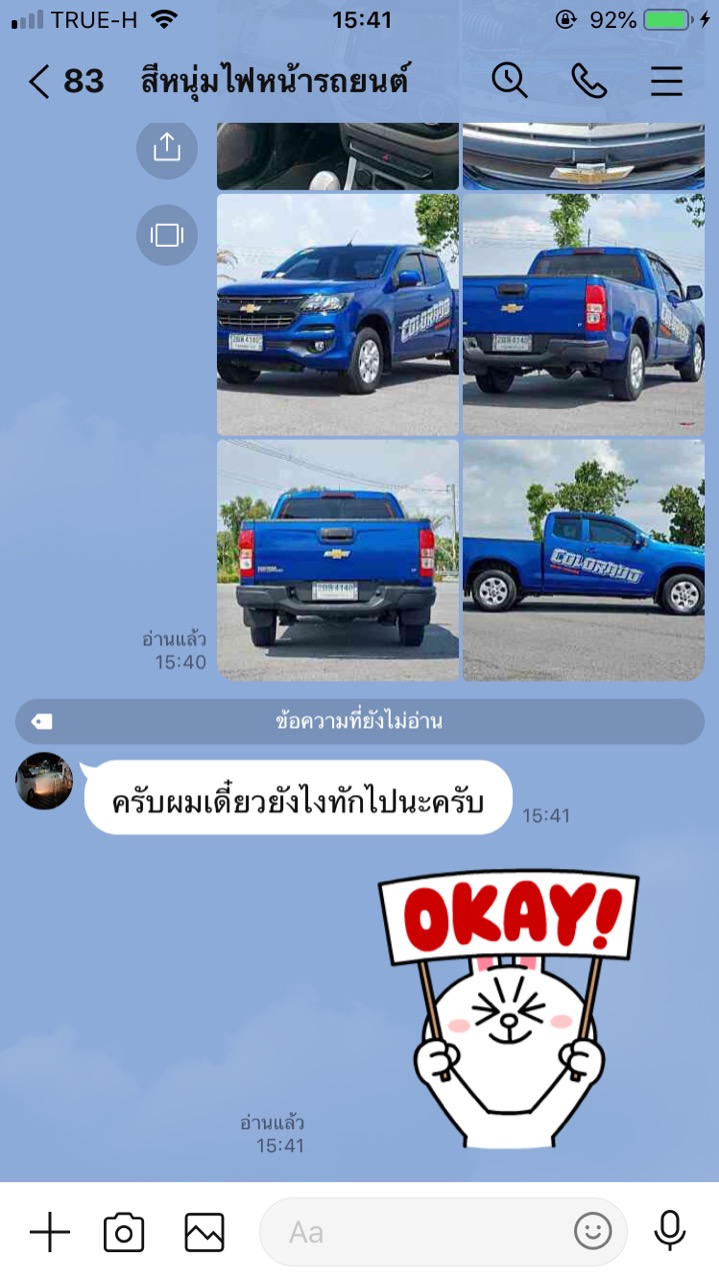Open the truck straight rear view photo

pos(338,560)
